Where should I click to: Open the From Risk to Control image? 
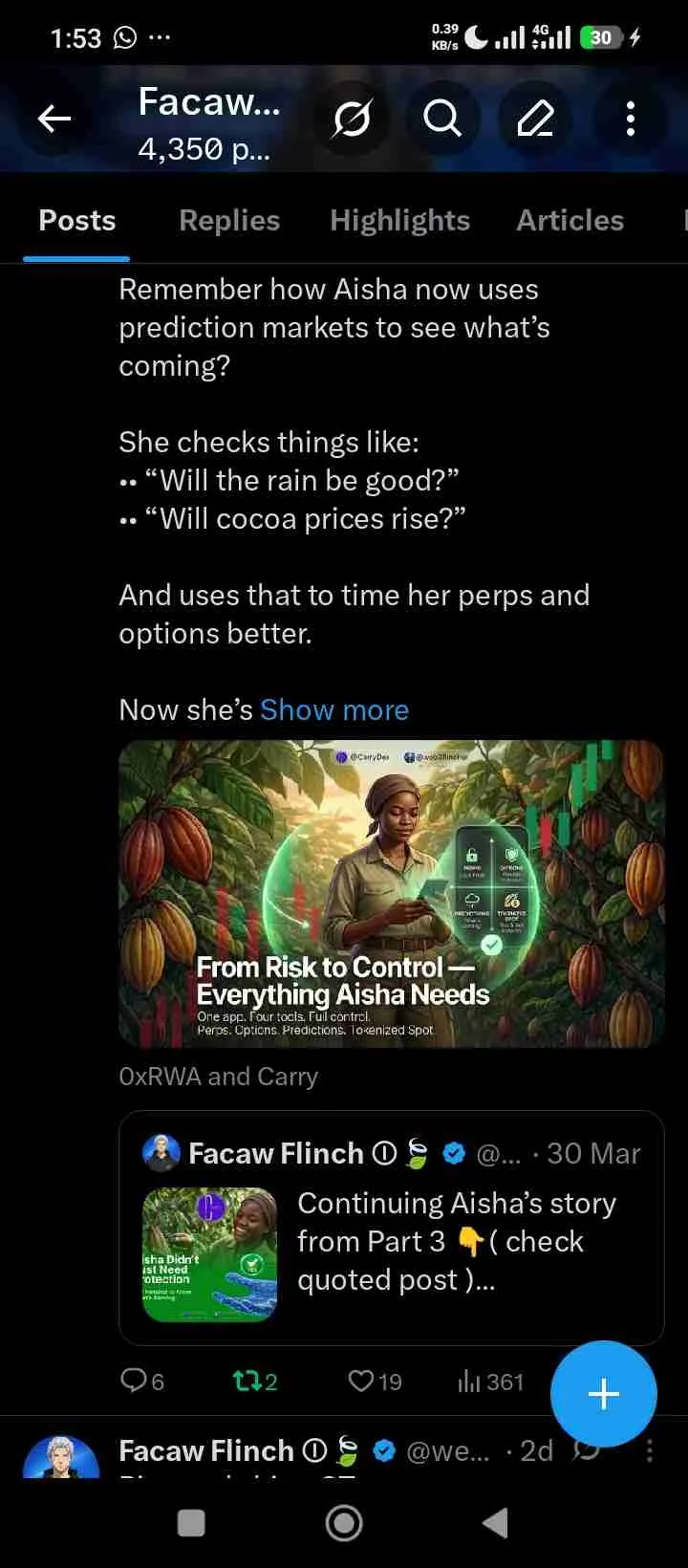tap(391, 894)
